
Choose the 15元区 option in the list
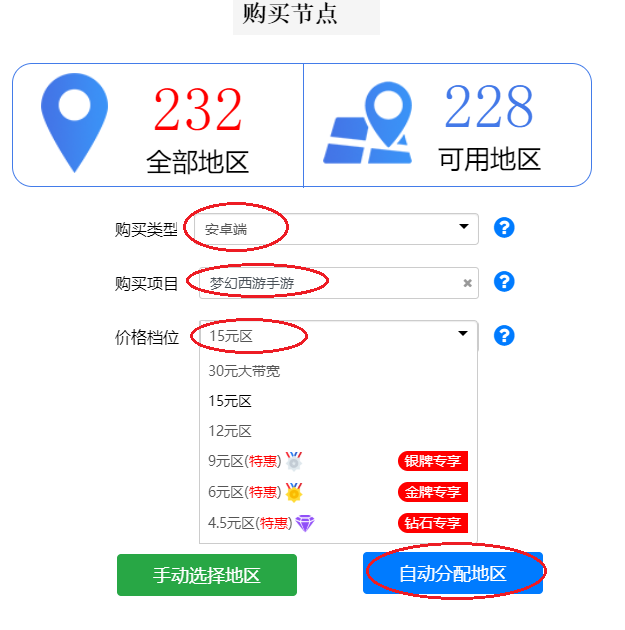(x=230, y=401)
